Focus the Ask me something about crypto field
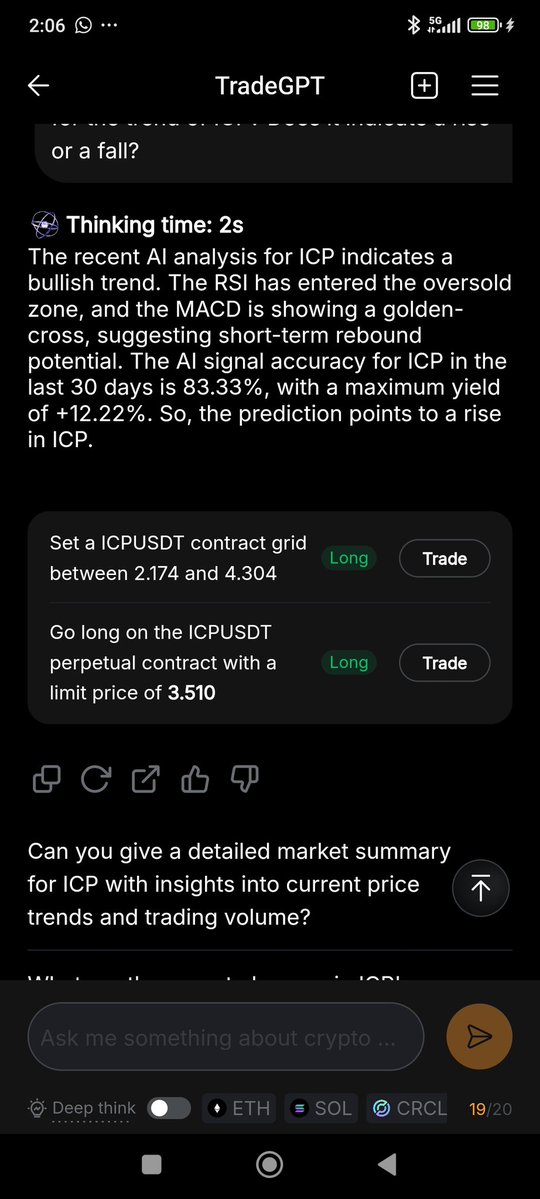The image size is (540, 1199). (226, 1037)
